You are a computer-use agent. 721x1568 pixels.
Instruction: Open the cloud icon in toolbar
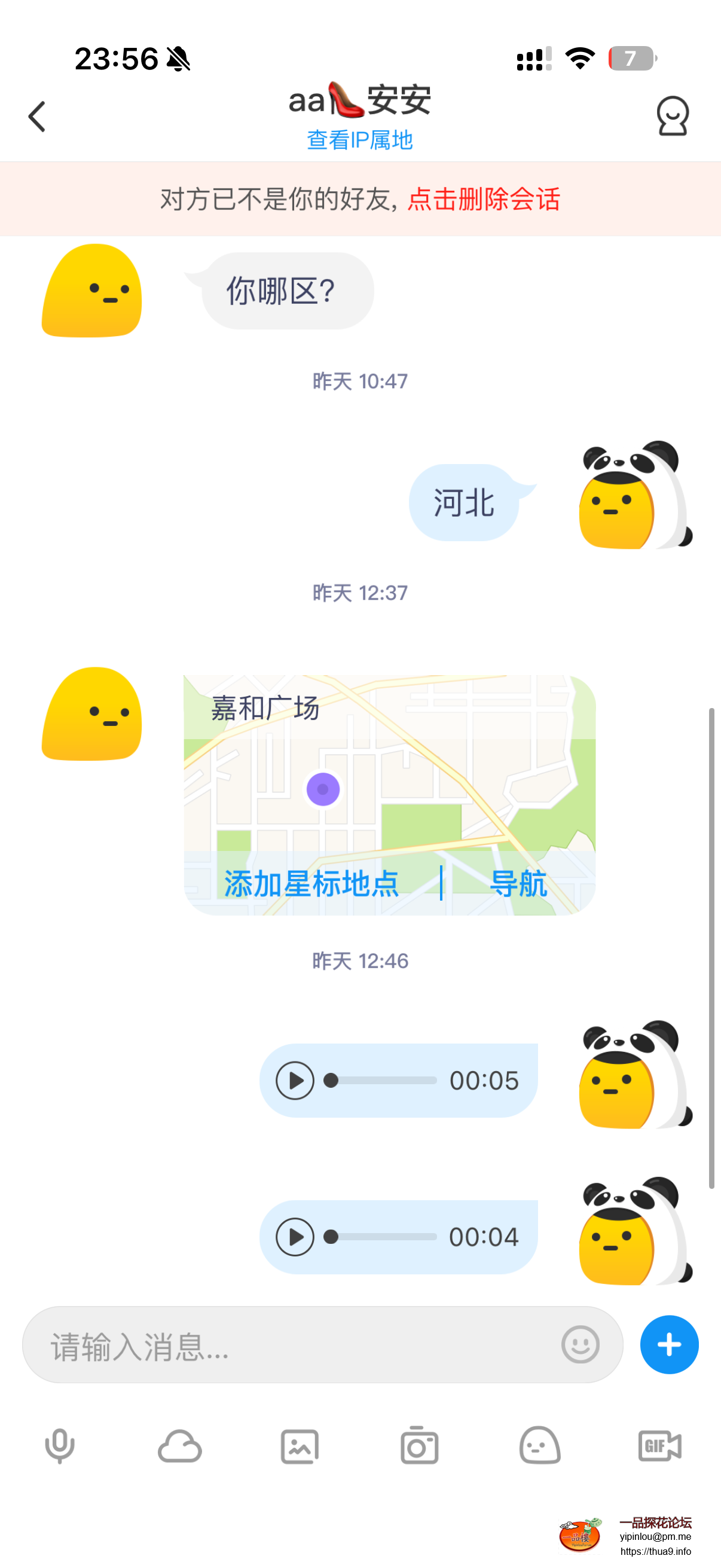[179, 1445]
